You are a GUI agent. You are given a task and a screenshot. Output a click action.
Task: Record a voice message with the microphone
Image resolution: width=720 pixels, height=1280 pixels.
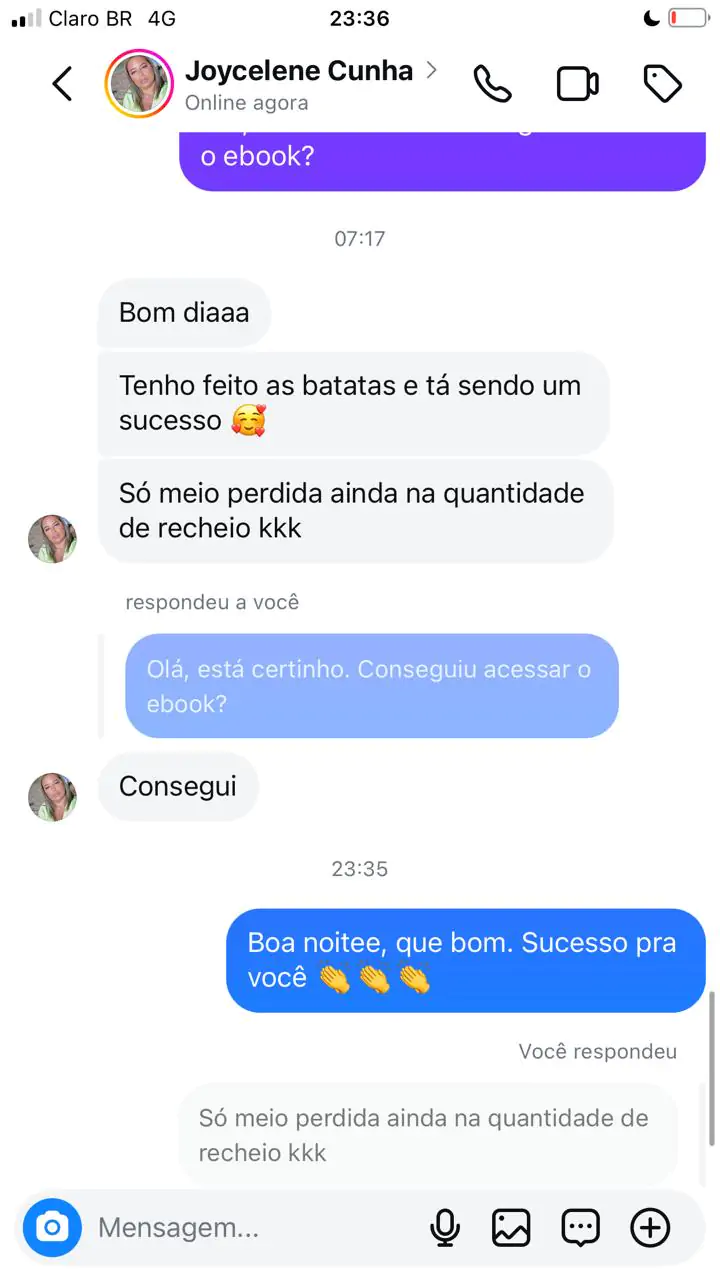pos(444,1227)
